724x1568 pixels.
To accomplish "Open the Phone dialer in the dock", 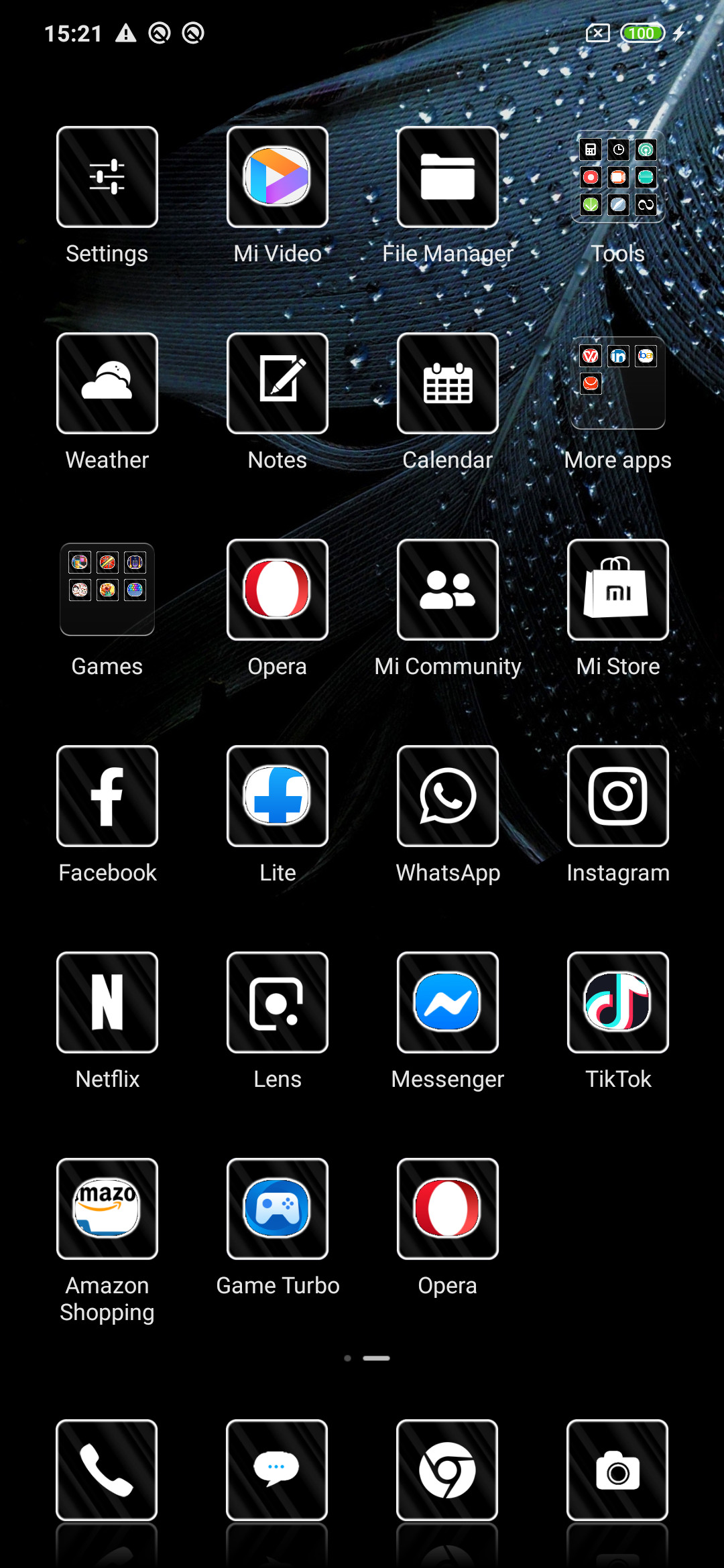I will click(107, 1470).
